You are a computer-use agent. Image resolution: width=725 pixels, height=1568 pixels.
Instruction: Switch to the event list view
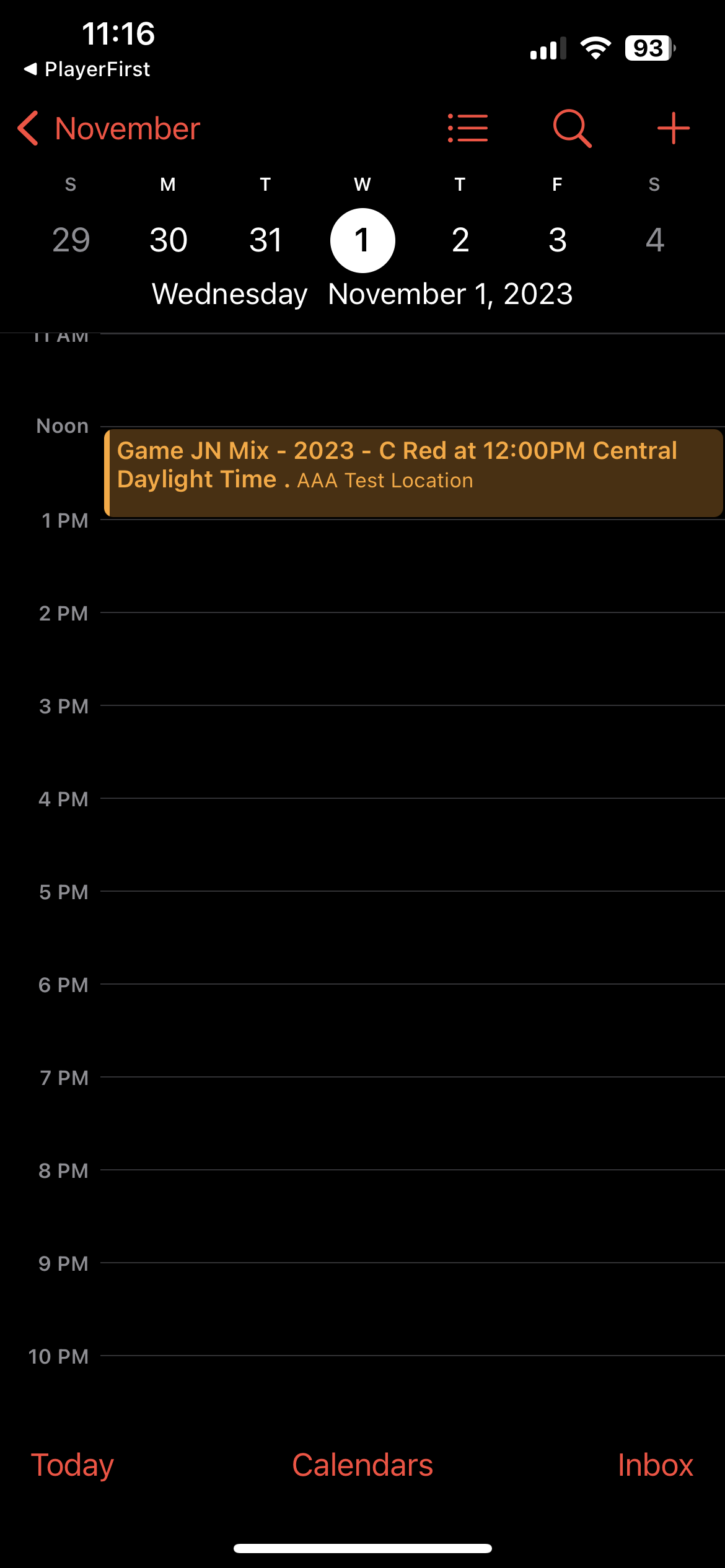pyautogui.click(x=468, y=128)
